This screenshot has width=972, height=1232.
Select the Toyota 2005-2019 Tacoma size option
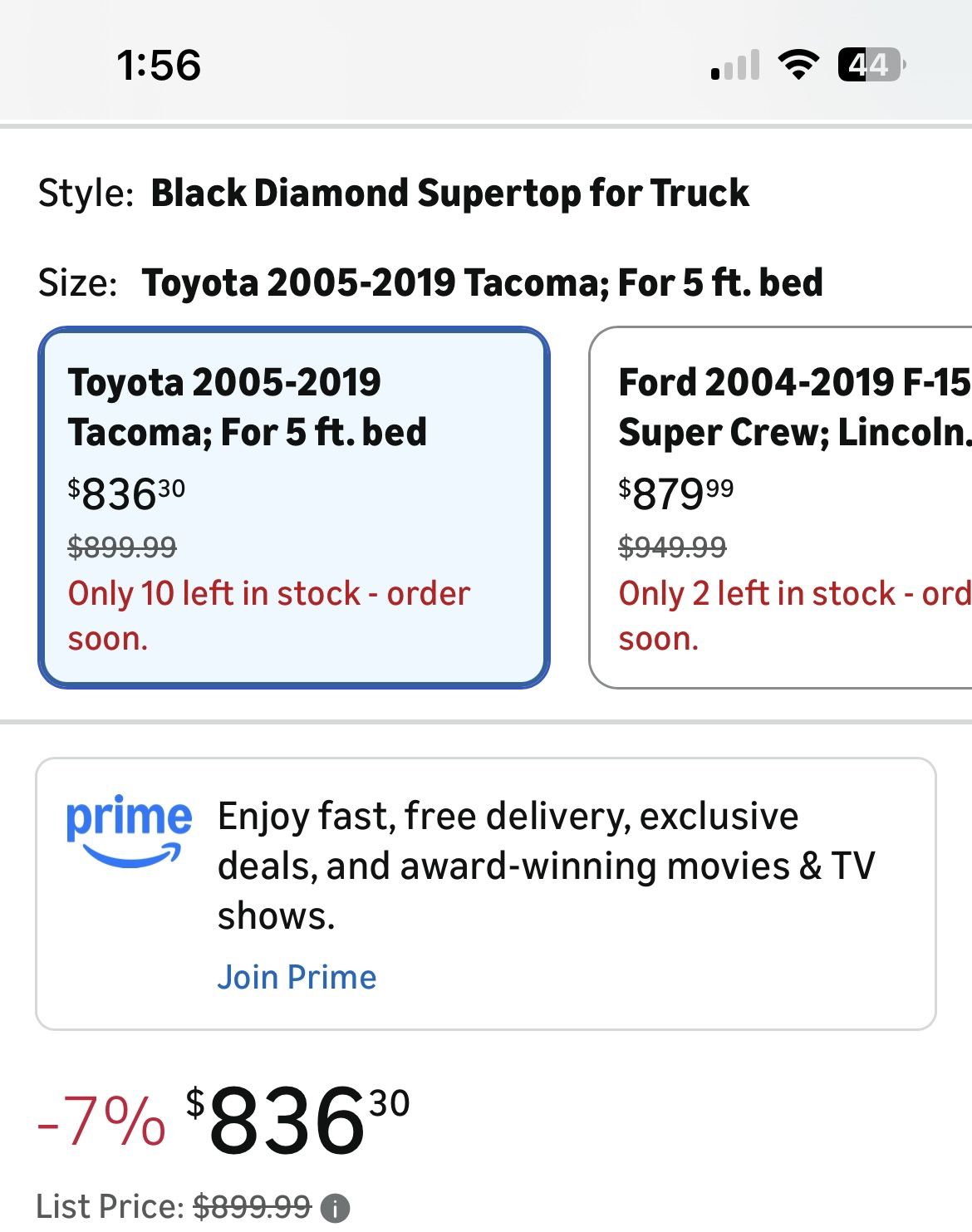pyautogui.click(x=297, y=507)
